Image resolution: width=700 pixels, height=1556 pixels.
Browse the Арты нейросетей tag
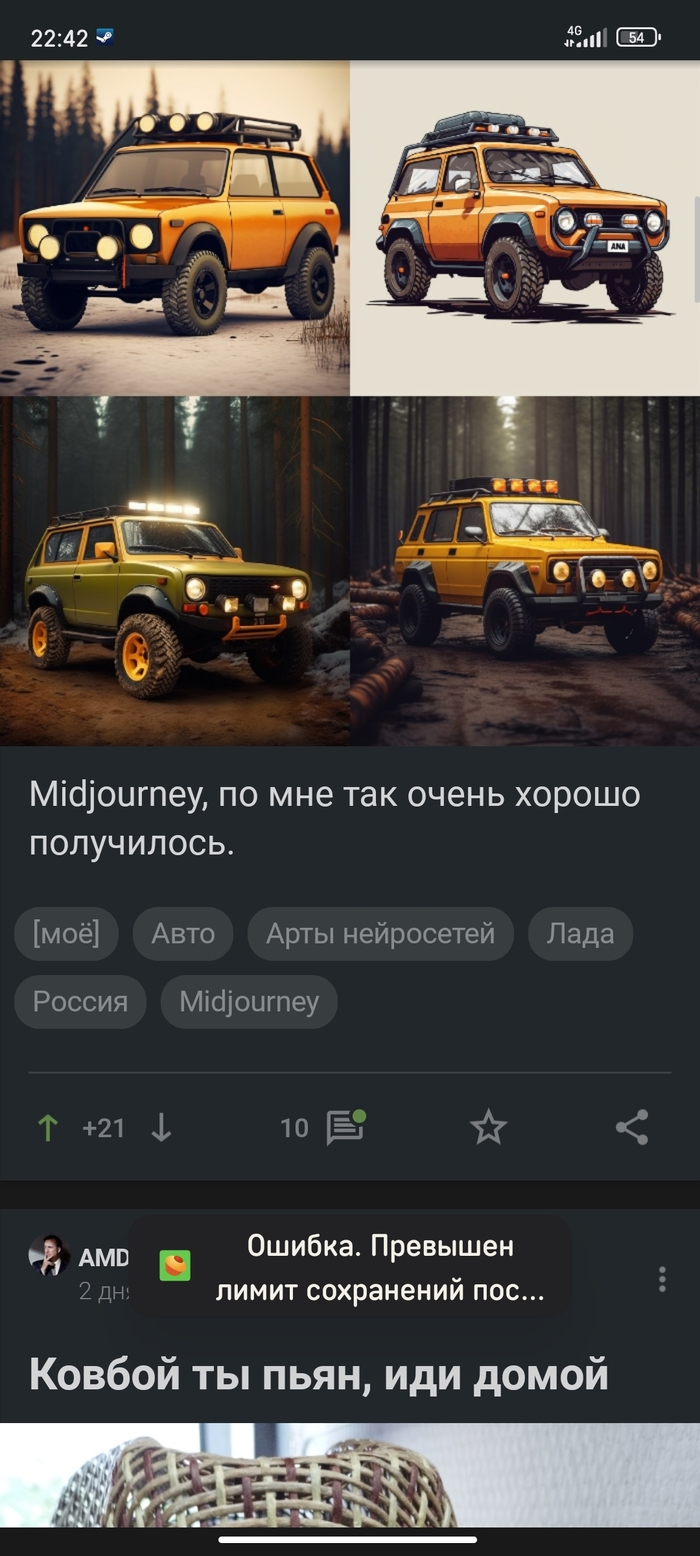tap(380, 934)
